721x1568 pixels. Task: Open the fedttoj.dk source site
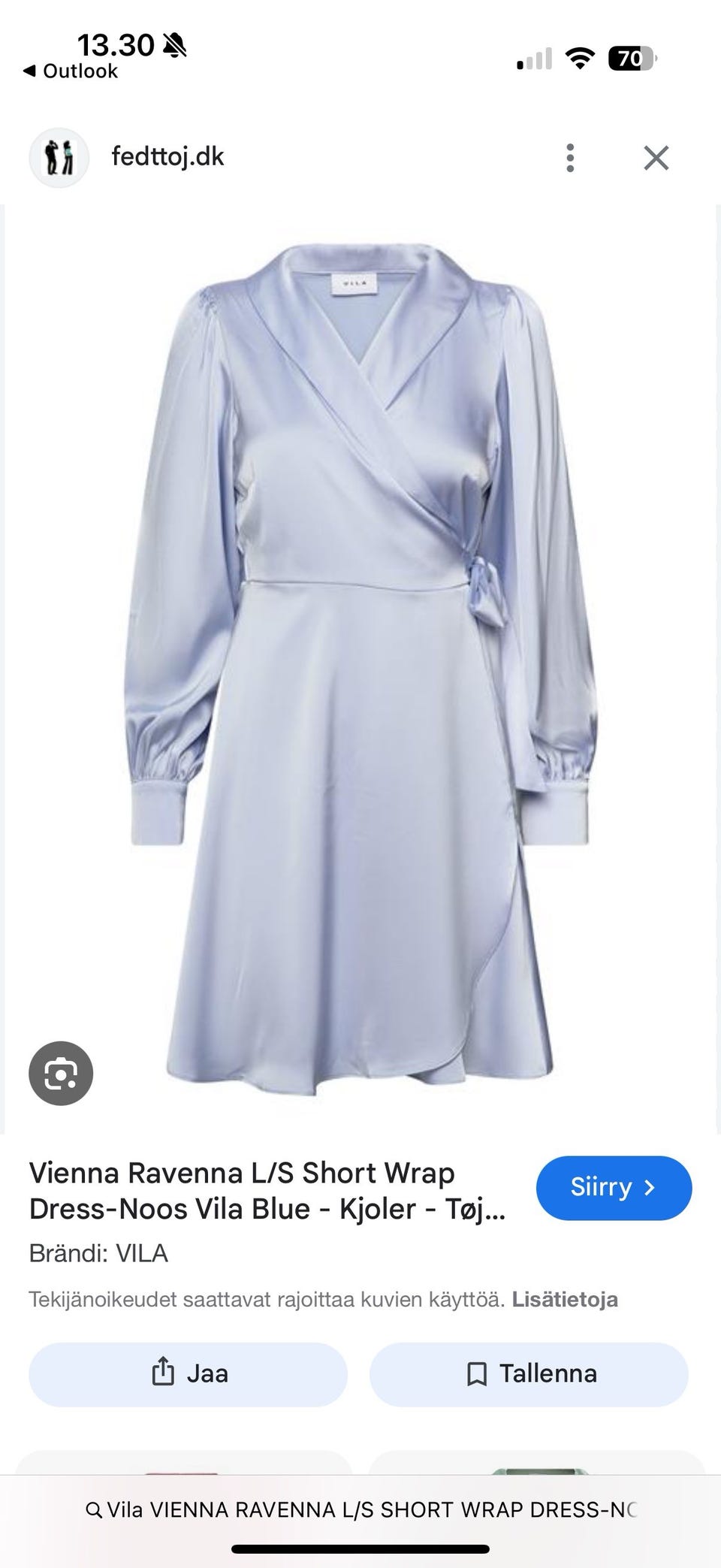click(167, 157)
